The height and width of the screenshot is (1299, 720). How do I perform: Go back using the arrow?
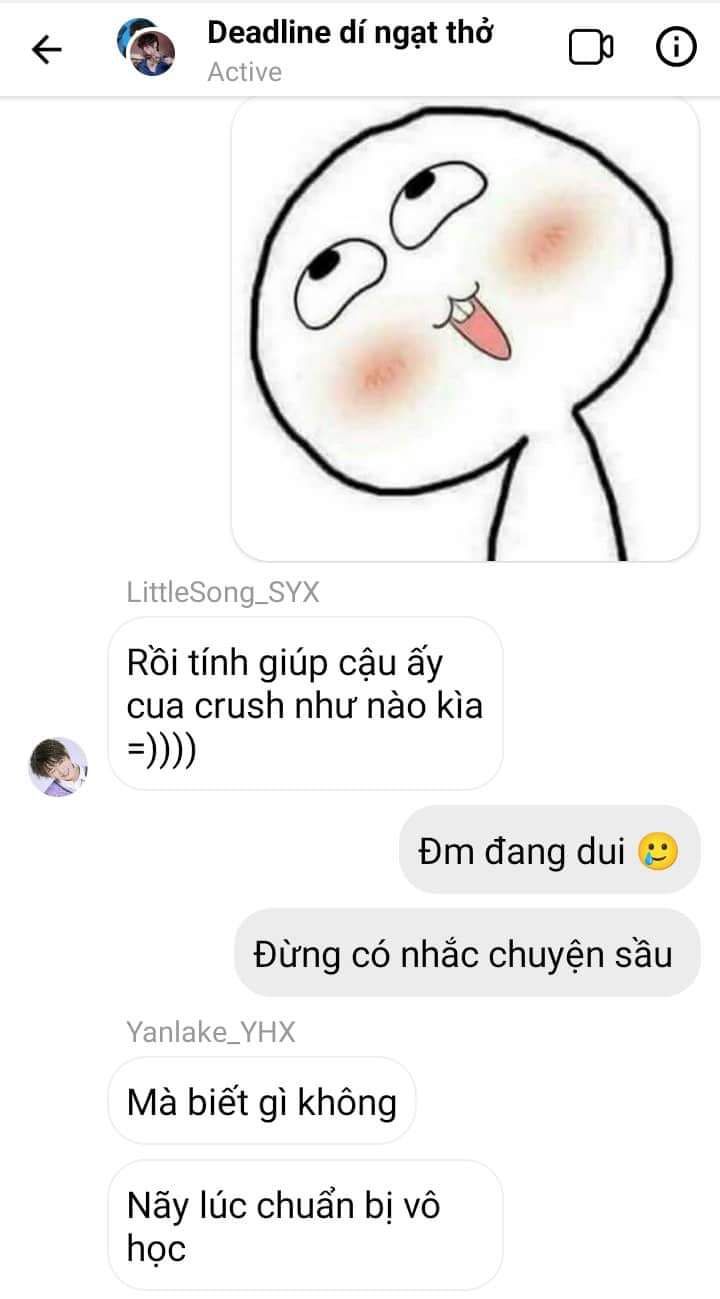[x=46, y=49]
